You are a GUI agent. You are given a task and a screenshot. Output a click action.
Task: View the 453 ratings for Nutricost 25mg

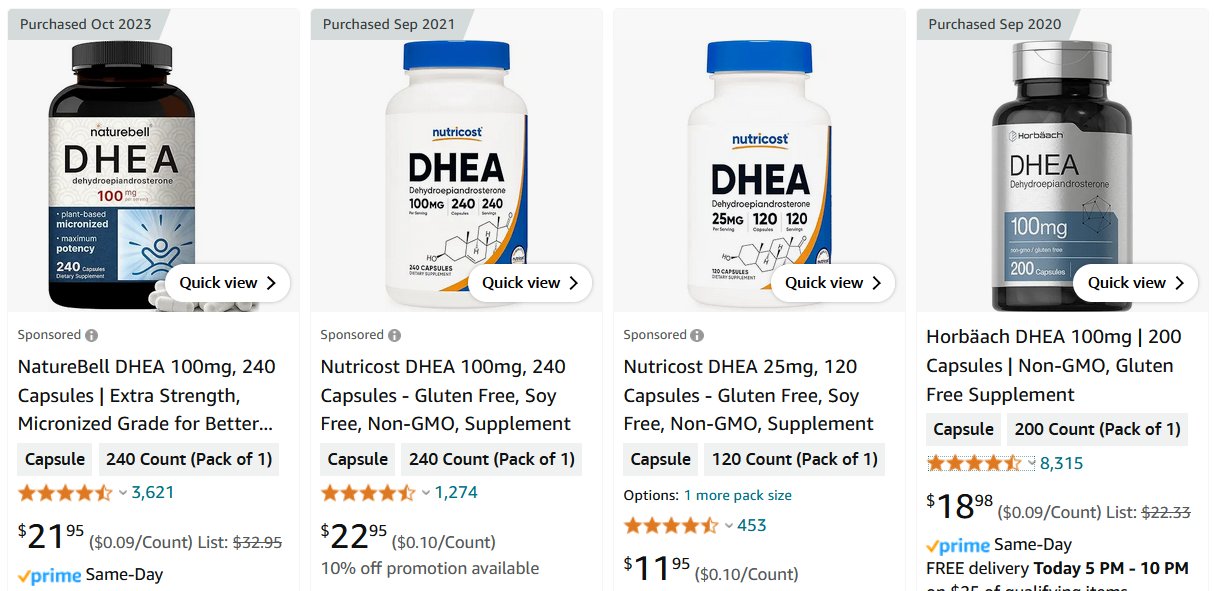[752, 525]
